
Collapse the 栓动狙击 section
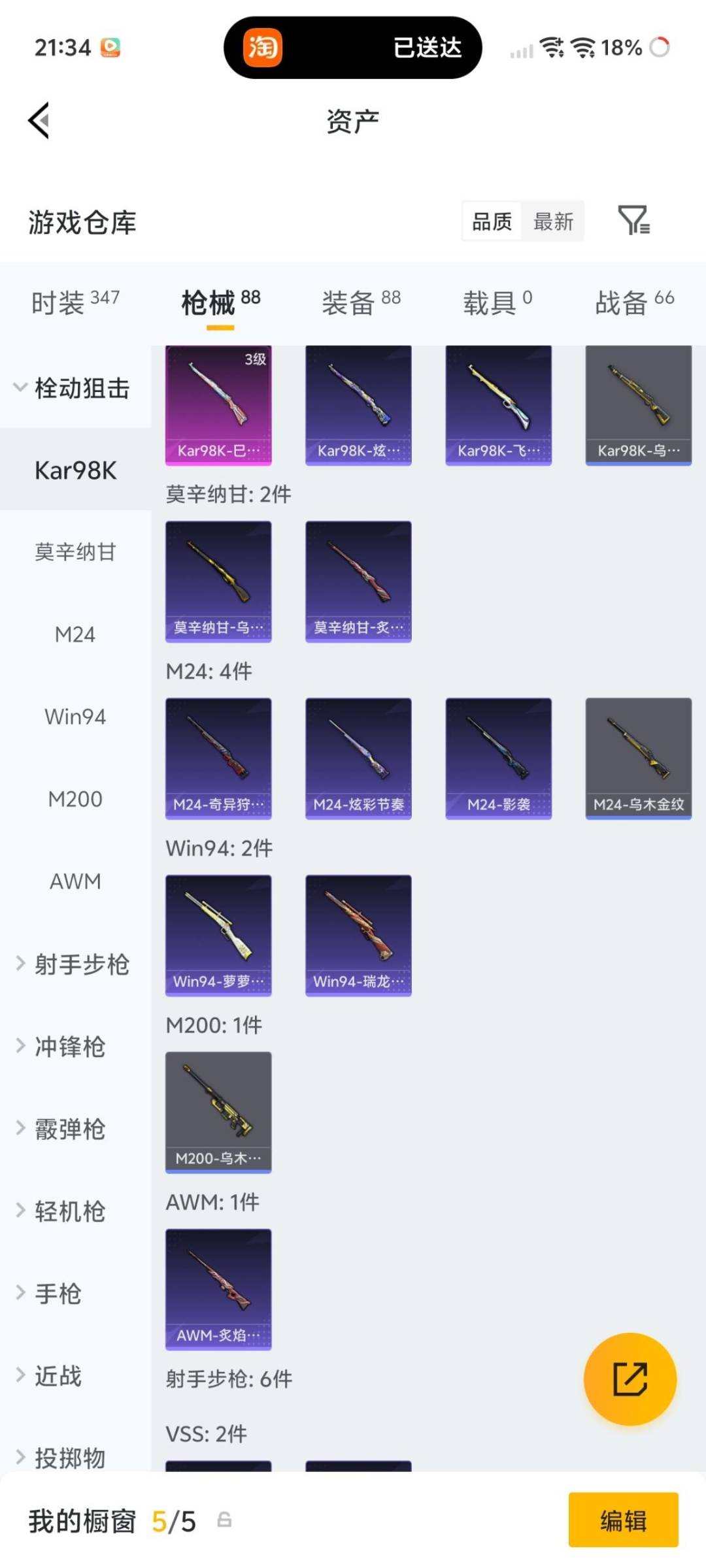tap(74, 388)
